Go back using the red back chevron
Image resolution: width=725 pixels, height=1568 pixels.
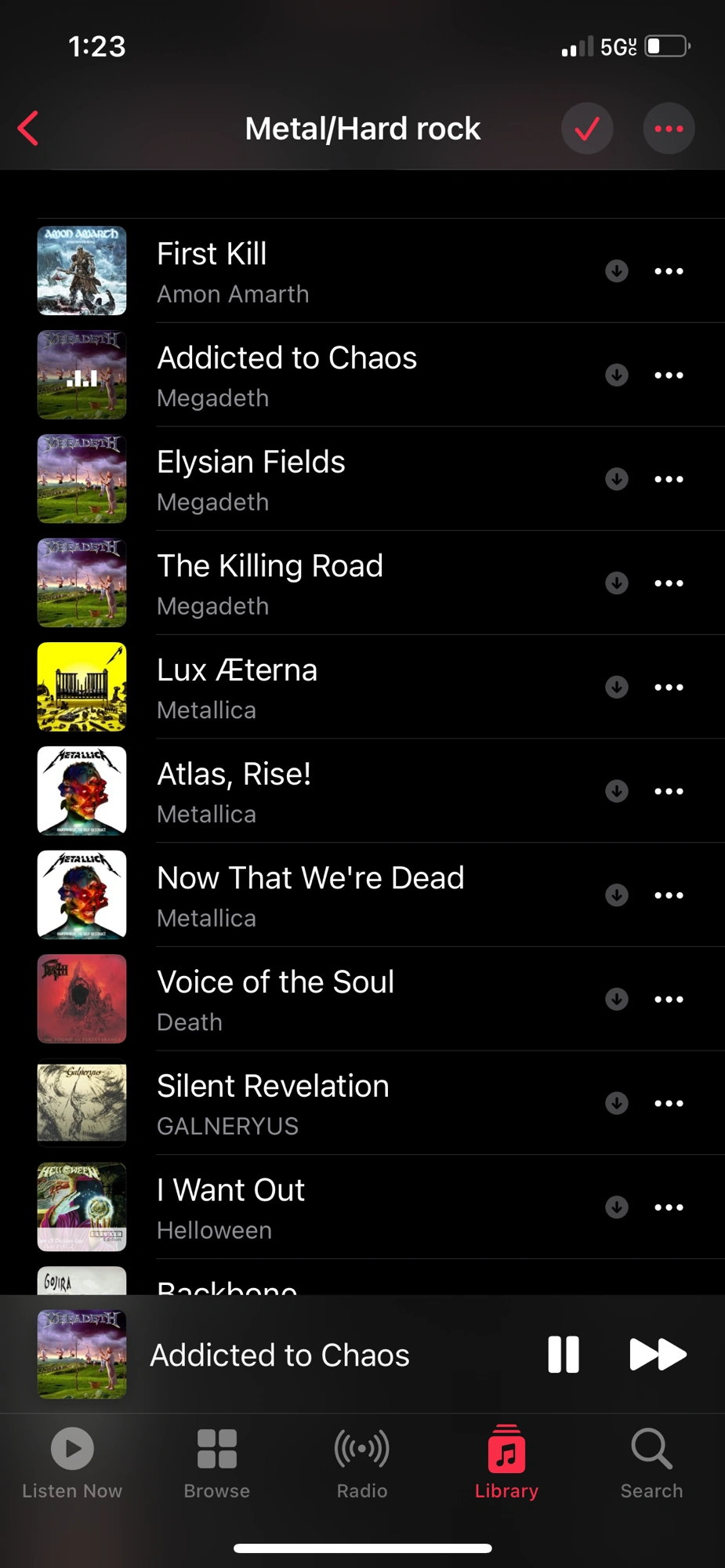pos(28,128)
